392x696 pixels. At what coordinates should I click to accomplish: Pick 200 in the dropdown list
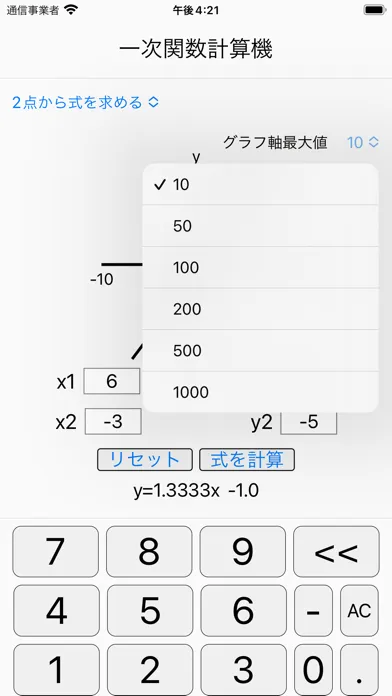[261, 309]
